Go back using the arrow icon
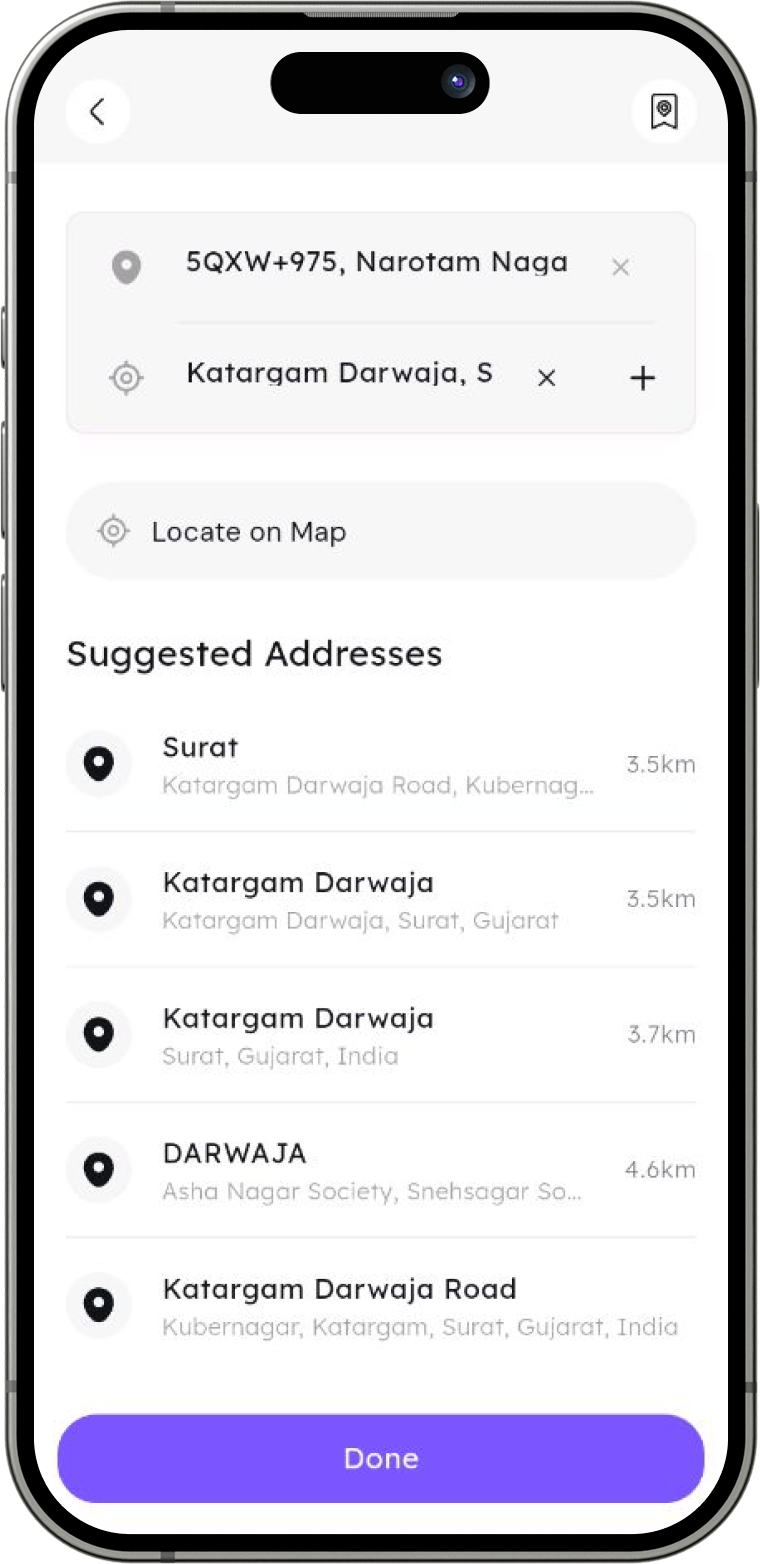The image size is (760, 1564). pyautogui.click(x=97, y=111)
